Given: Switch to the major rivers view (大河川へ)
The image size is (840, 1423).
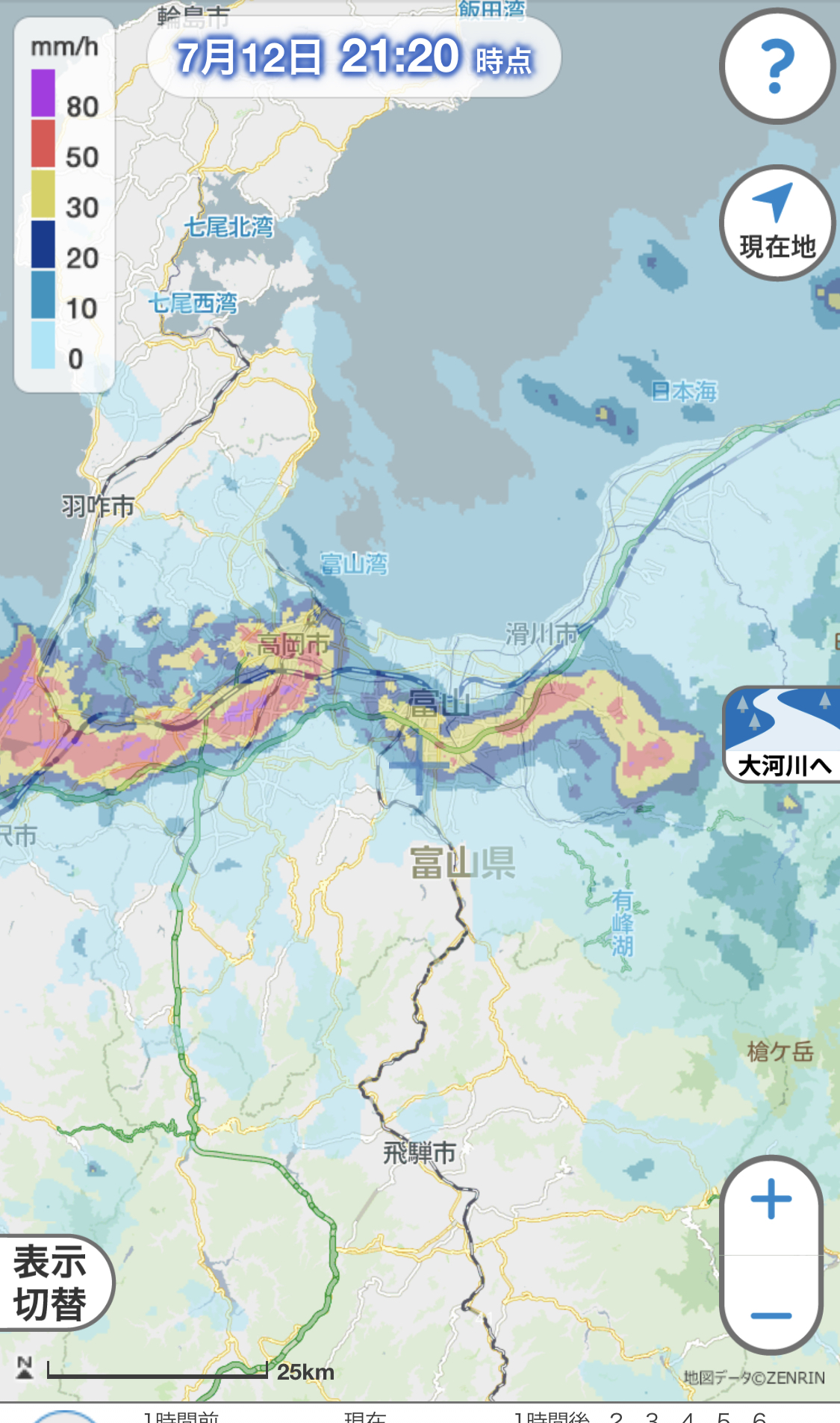Looking at the screenshot, I should tap(783, 735).
